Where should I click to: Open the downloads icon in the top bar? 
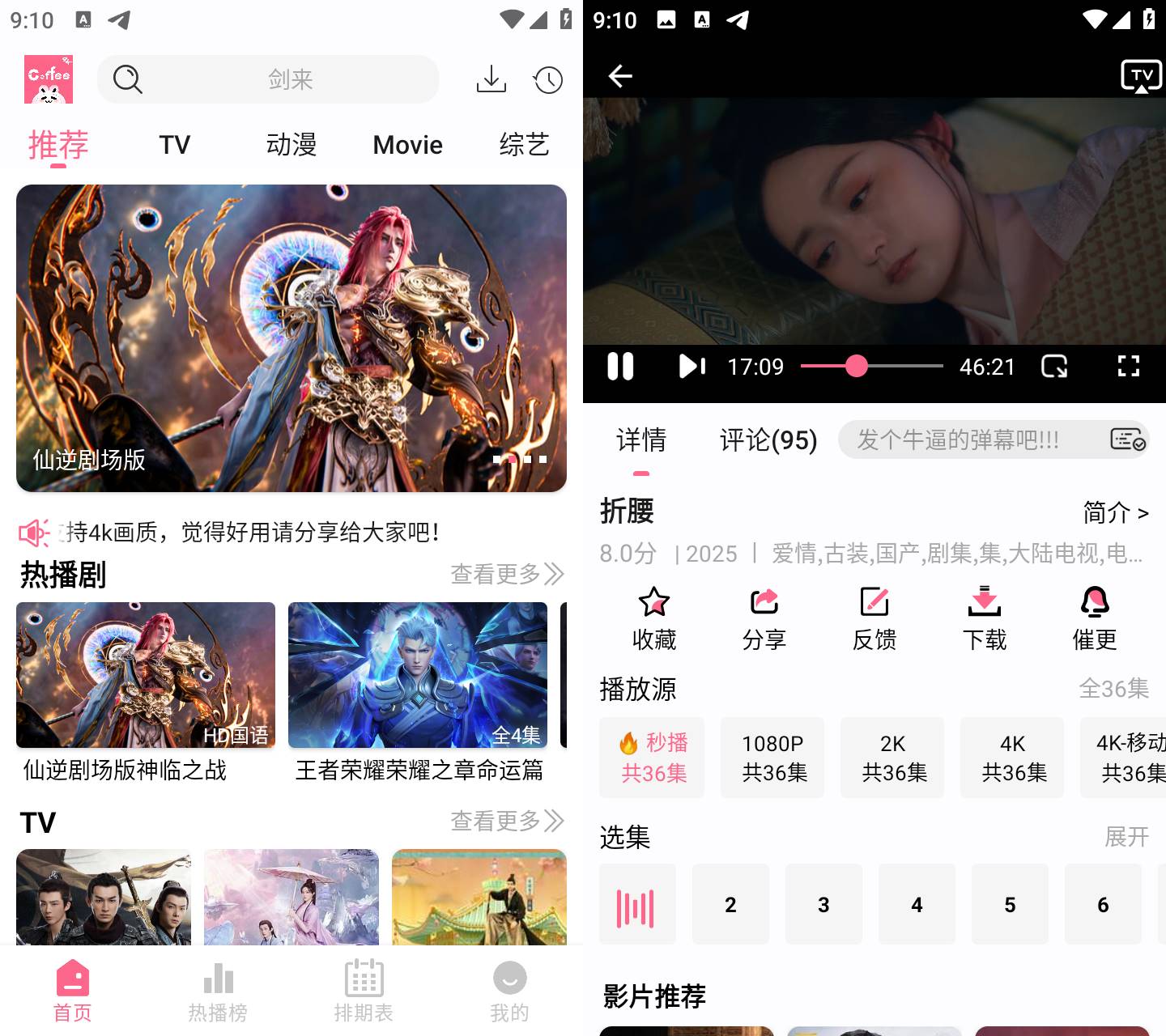point(491,79)
